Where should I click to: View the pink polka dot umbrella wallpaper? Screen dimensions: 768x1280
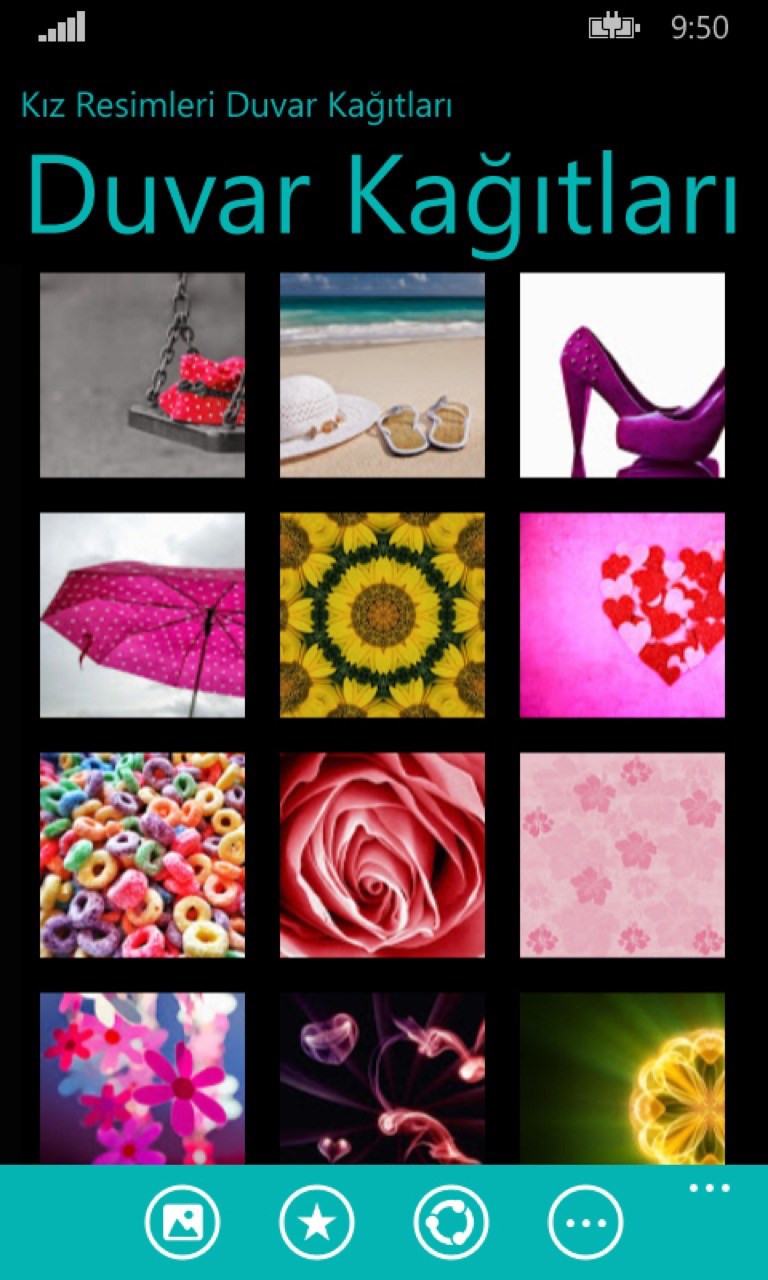pyautogui.click(x=142, y=615)
